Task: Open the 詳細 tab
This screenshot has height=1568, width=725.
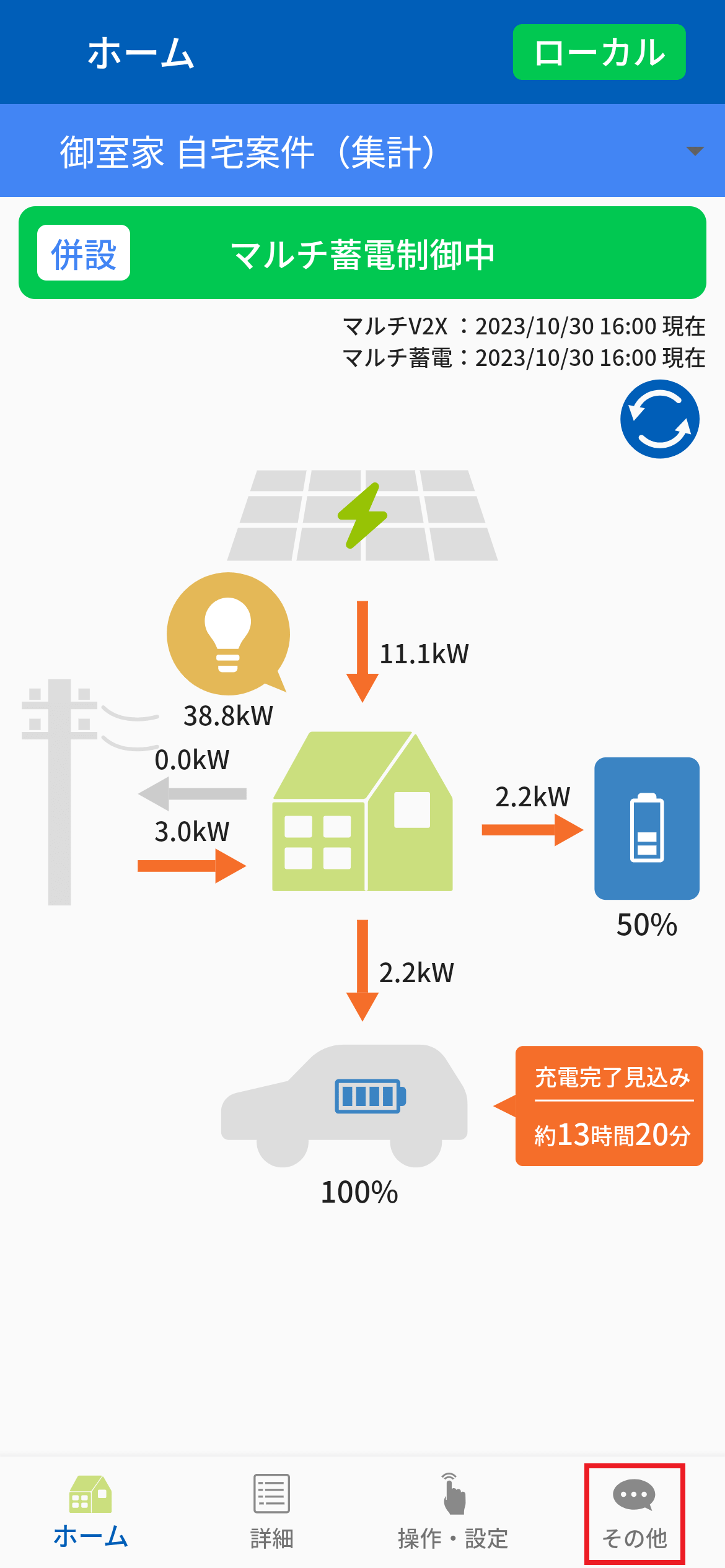Action: [x=271, y=1512]
